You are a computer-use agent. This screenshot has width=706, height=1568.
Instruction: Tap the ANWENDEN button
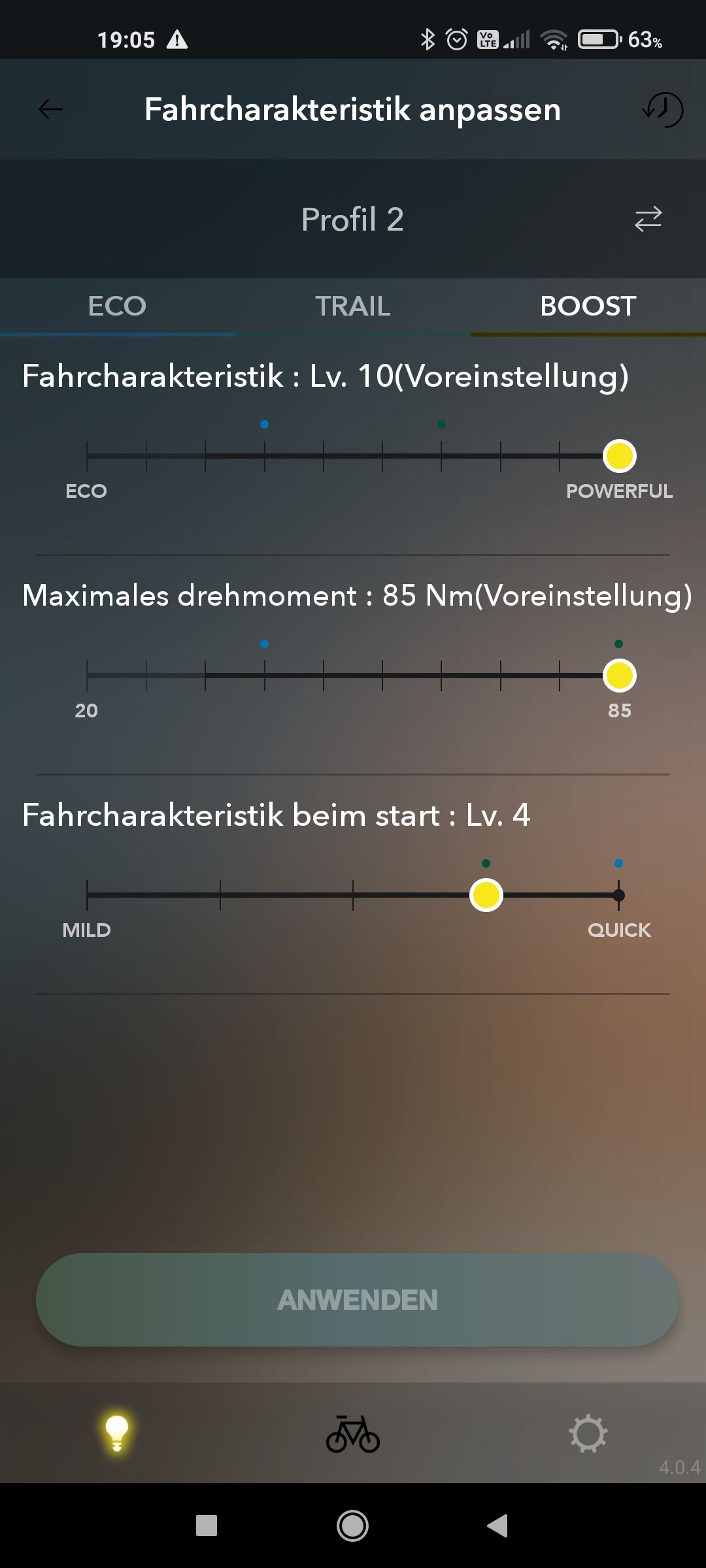357,1300
